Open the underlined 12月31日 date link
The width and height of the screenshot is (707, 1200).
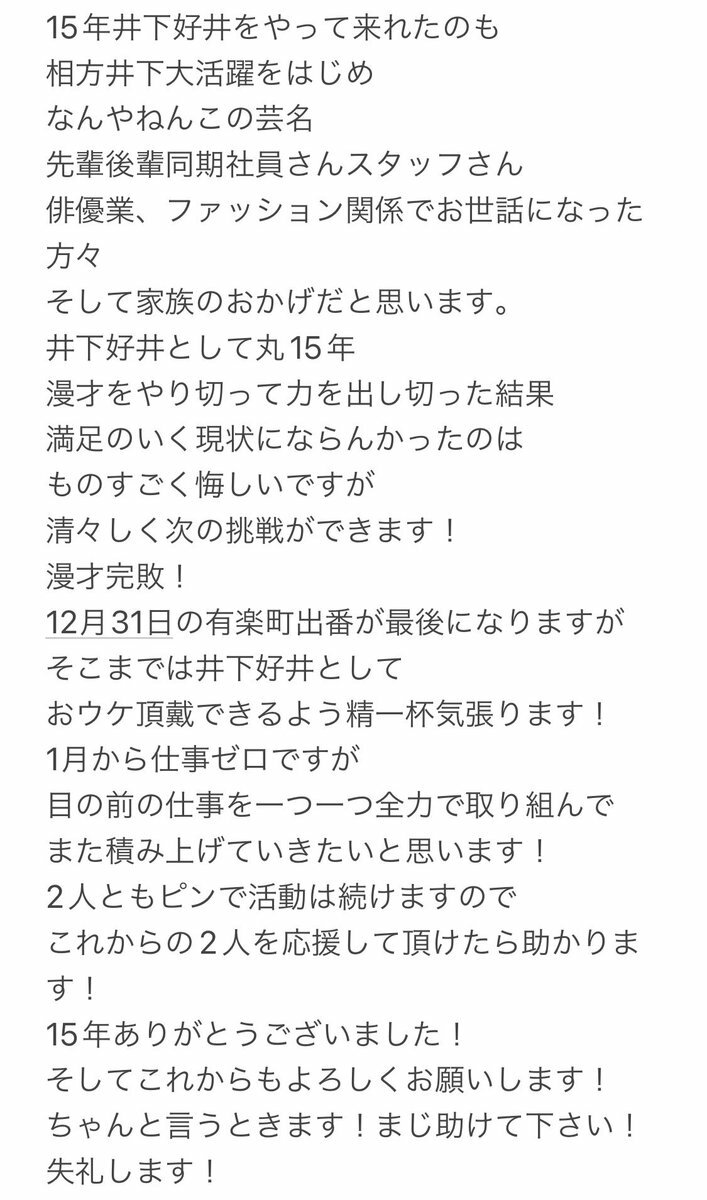[x=111, y=622]
